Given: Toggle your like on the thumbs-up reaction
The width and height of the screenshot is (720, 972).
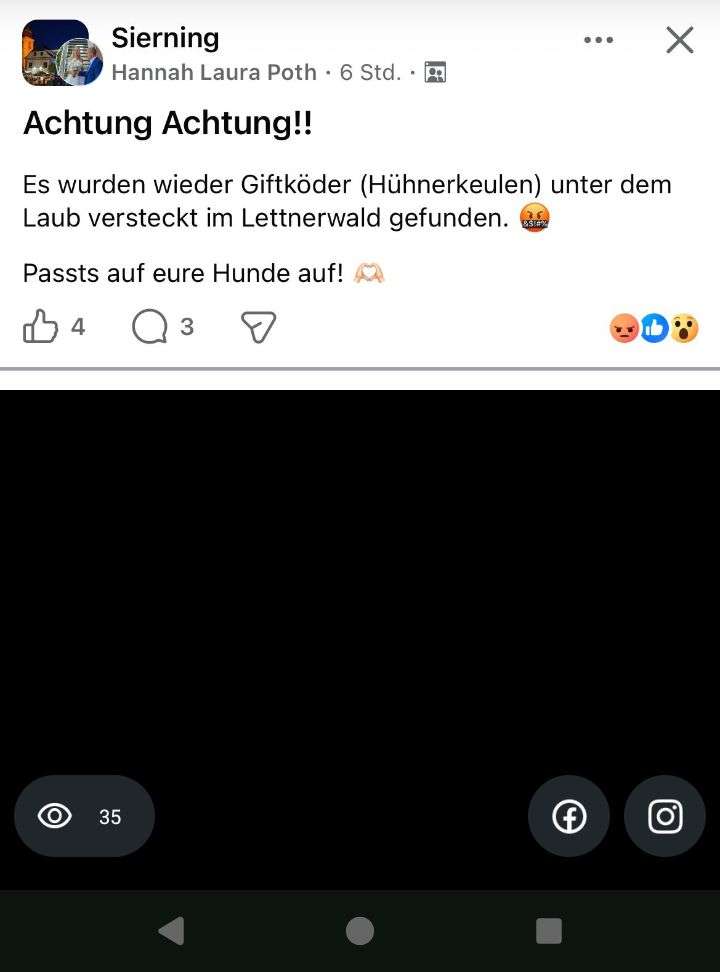Looking at the screenshot, I should 41,327.
